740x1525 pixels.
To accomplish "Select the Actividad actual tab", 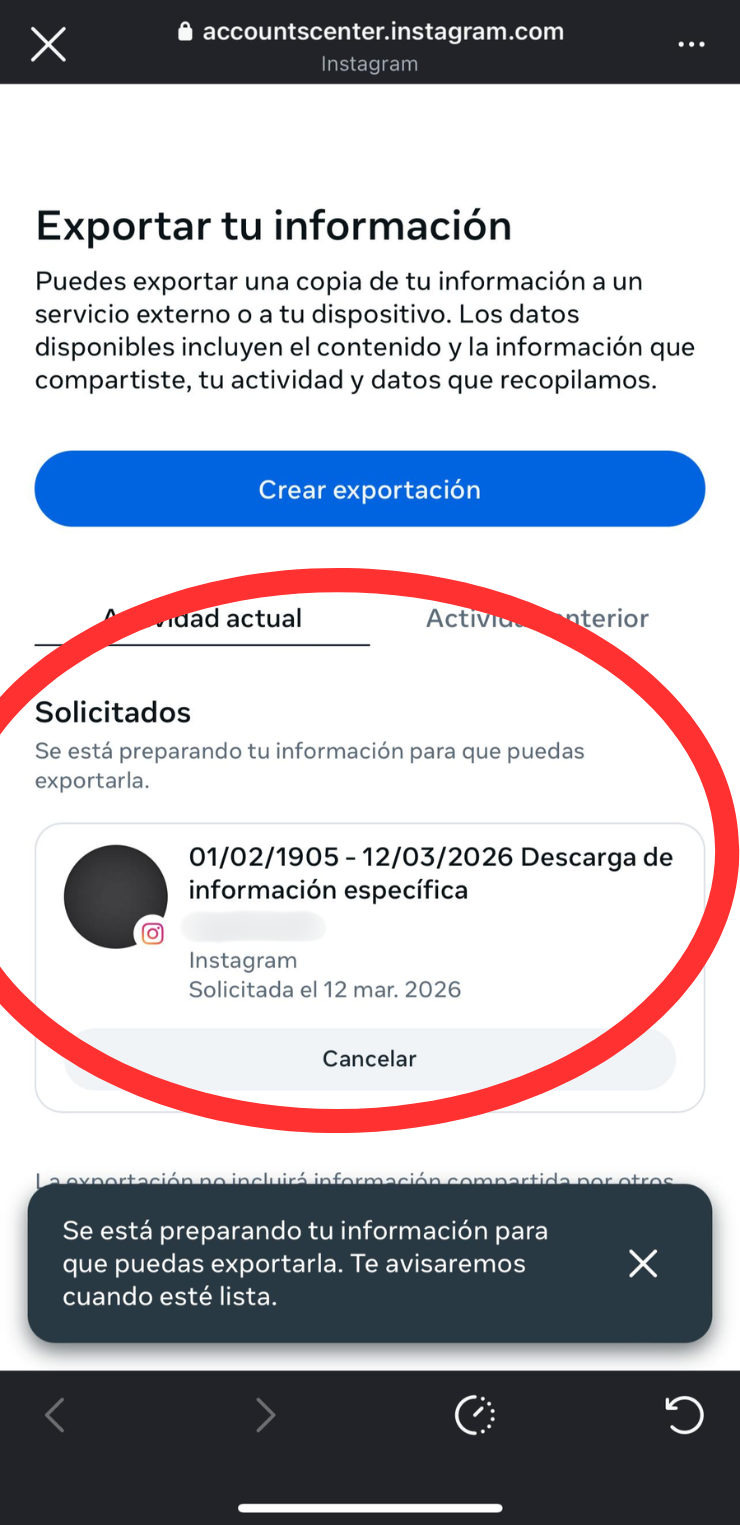I will point(202,618).
